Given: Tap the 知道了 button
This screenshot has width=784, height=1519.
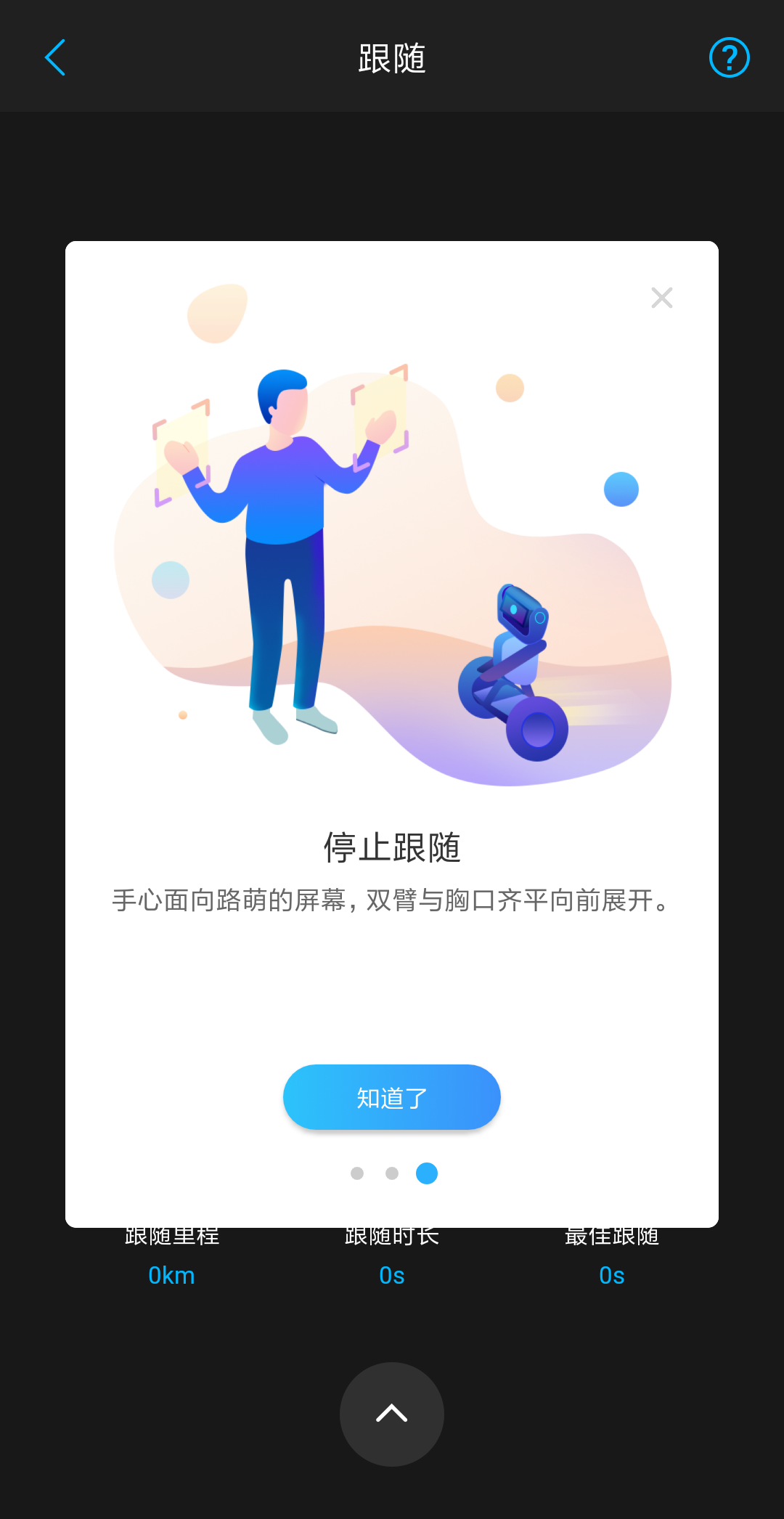Looking at the screenshot, I should pos(392,1097).
